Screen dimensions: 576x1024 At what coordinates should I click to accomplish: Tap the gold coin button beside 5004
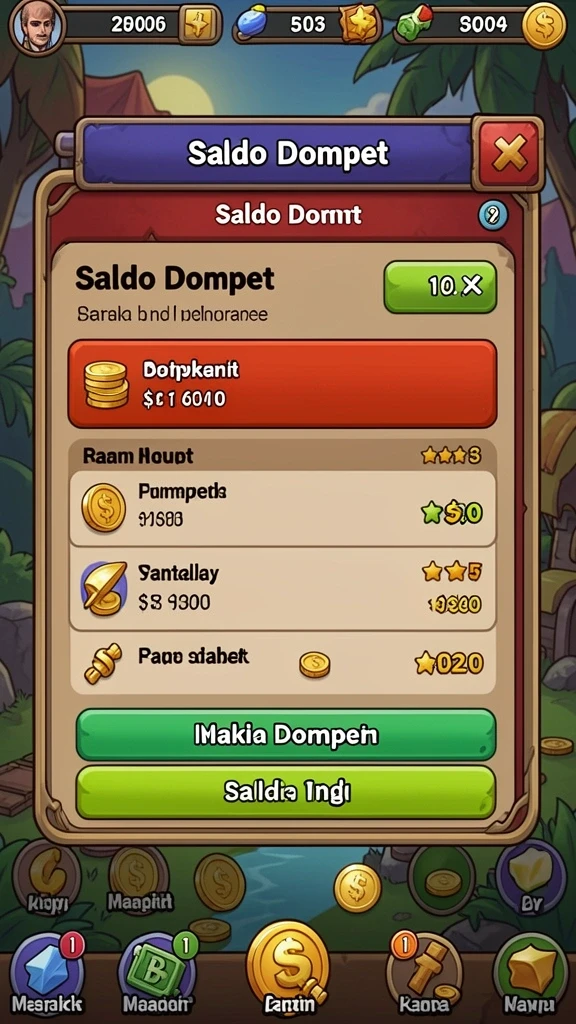(x=544, y=25)
